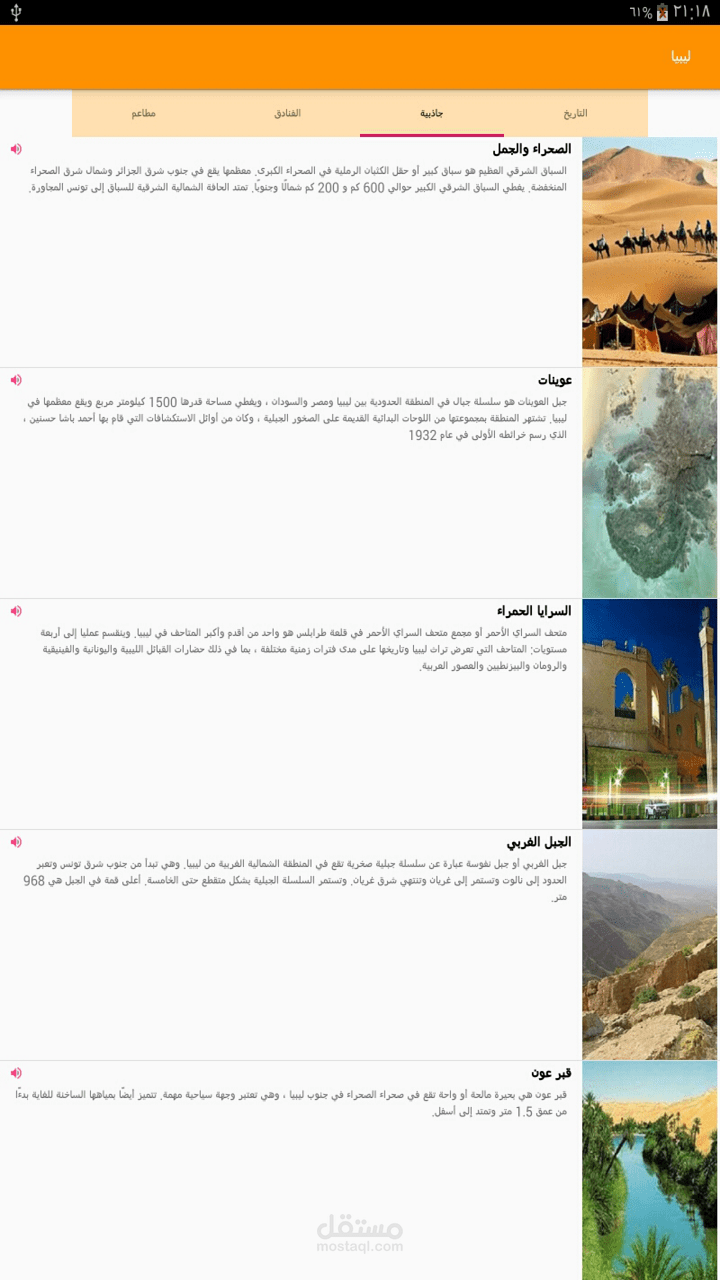
Task: Select the جاذبية tab
Action: coord(432,113)
